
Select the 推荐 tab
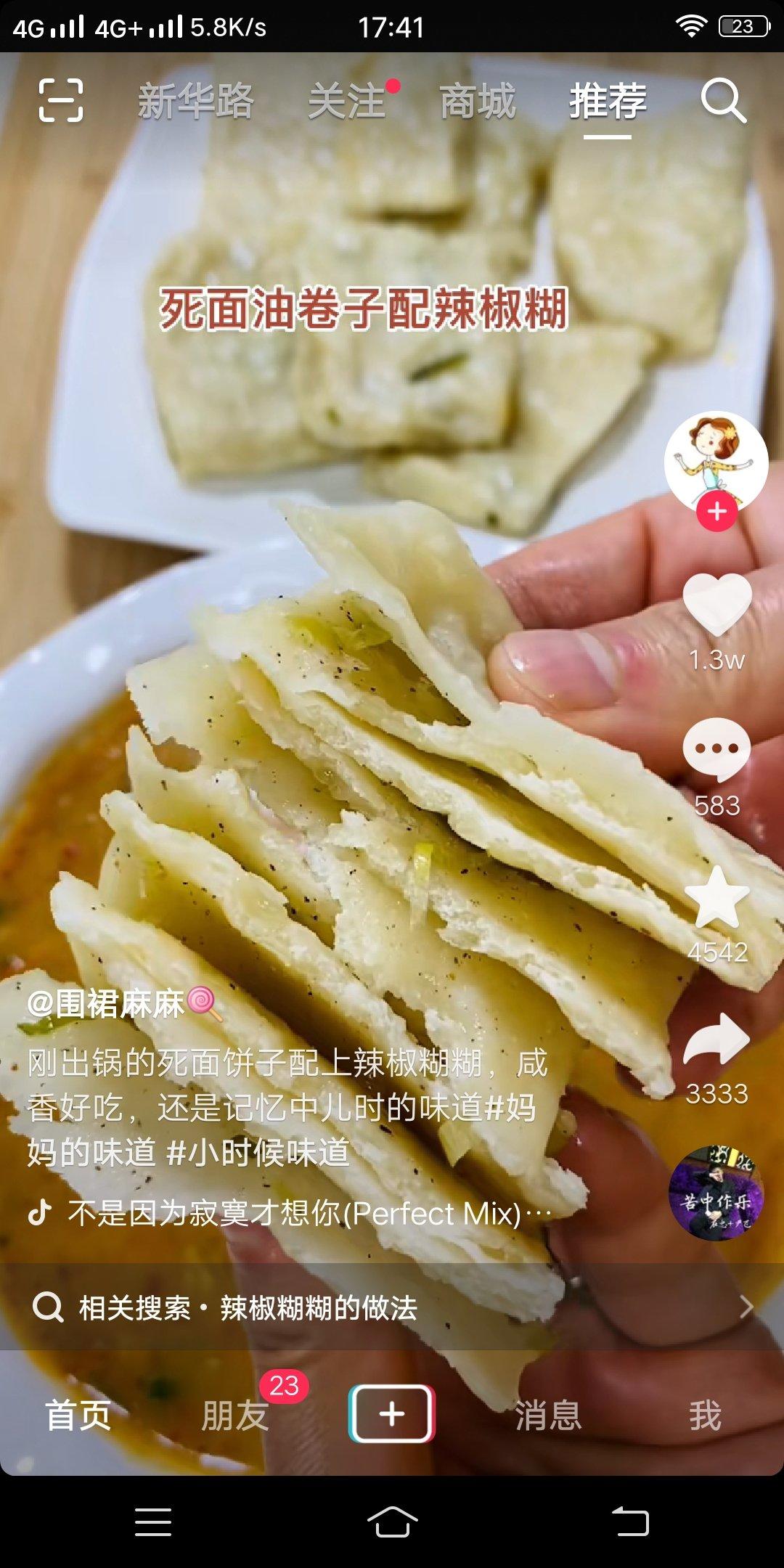coord(608,101)
